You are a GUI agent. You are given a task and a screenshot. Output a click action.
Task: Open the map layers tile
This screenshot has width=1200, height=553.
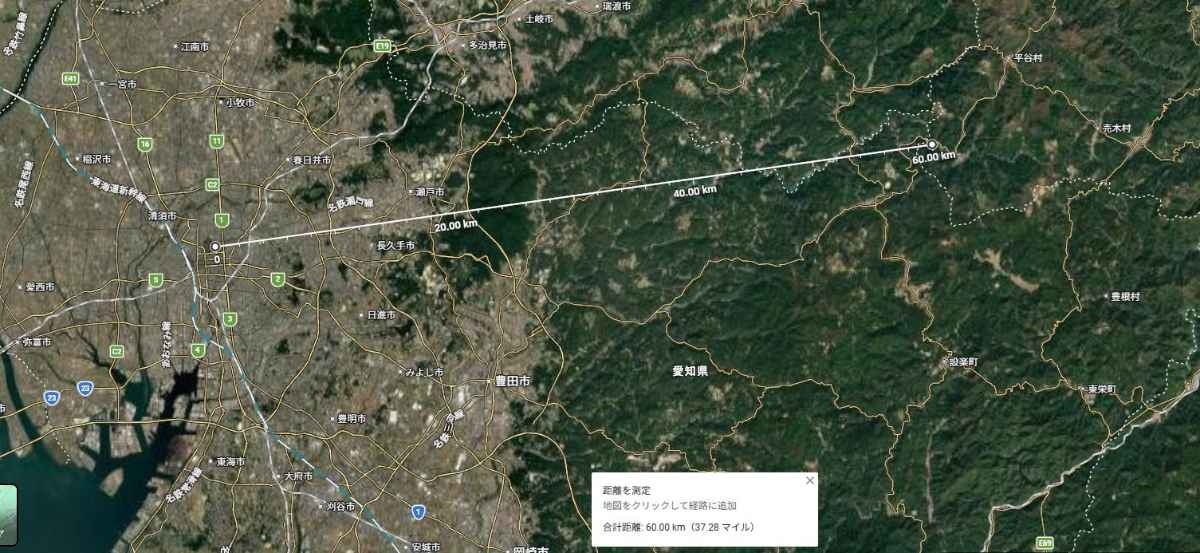pyautogui.click(x=6, y=515)
